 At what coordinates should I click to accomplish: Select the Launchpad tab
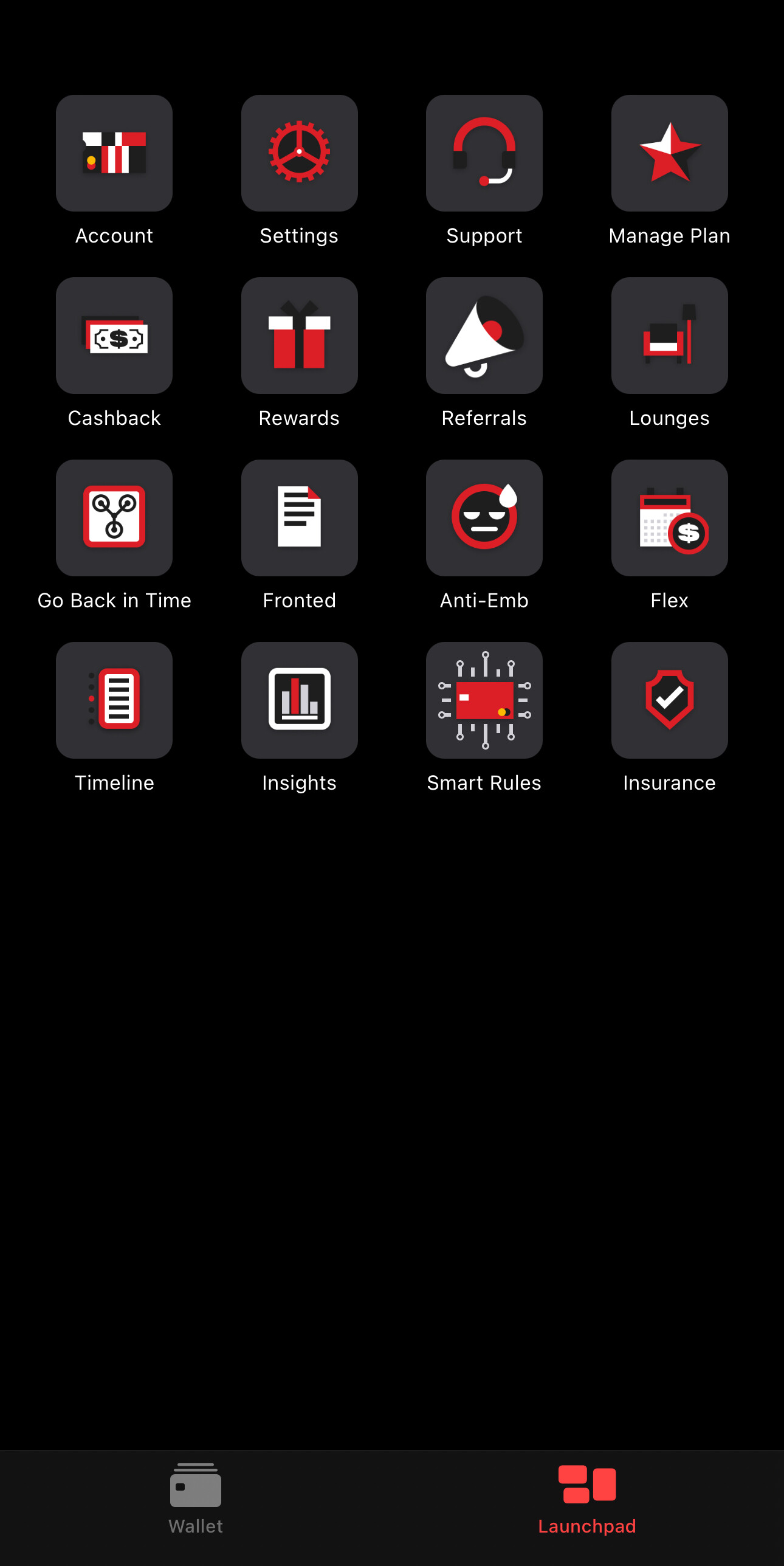[x=587, y=1499]
